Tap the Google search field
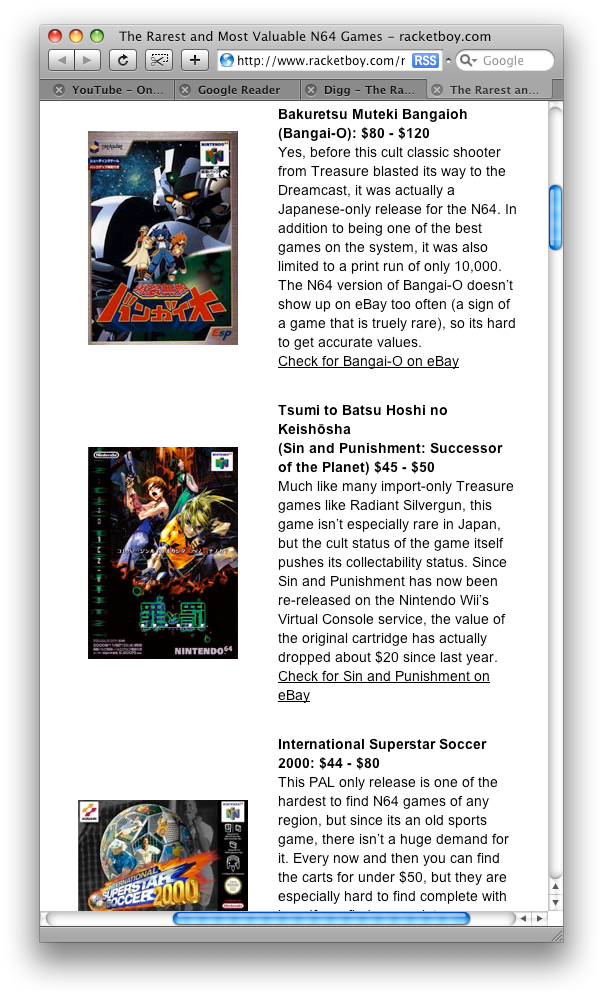 (x=512, y=61)
